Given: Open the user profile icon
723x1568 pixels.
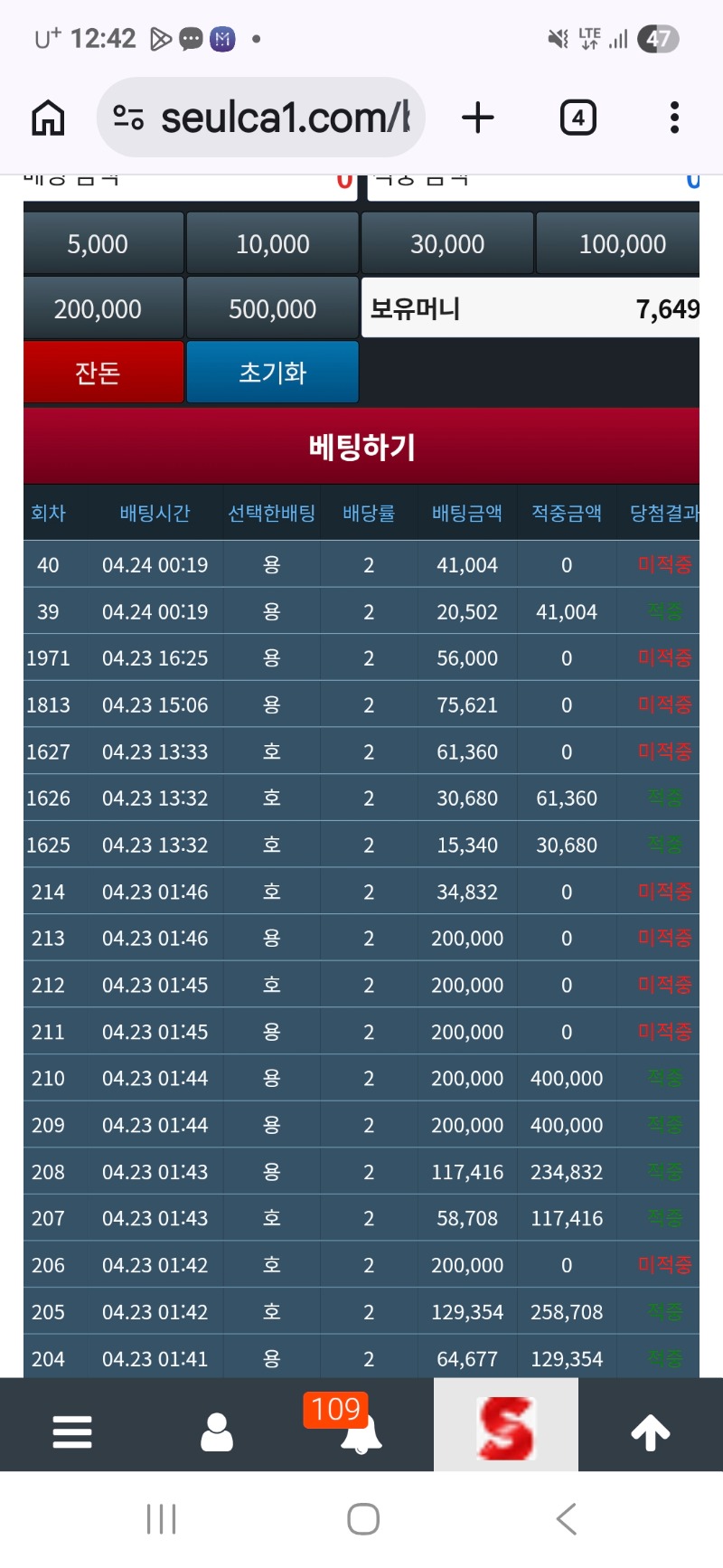Looking at the screenshot, I should (217, 1431).
